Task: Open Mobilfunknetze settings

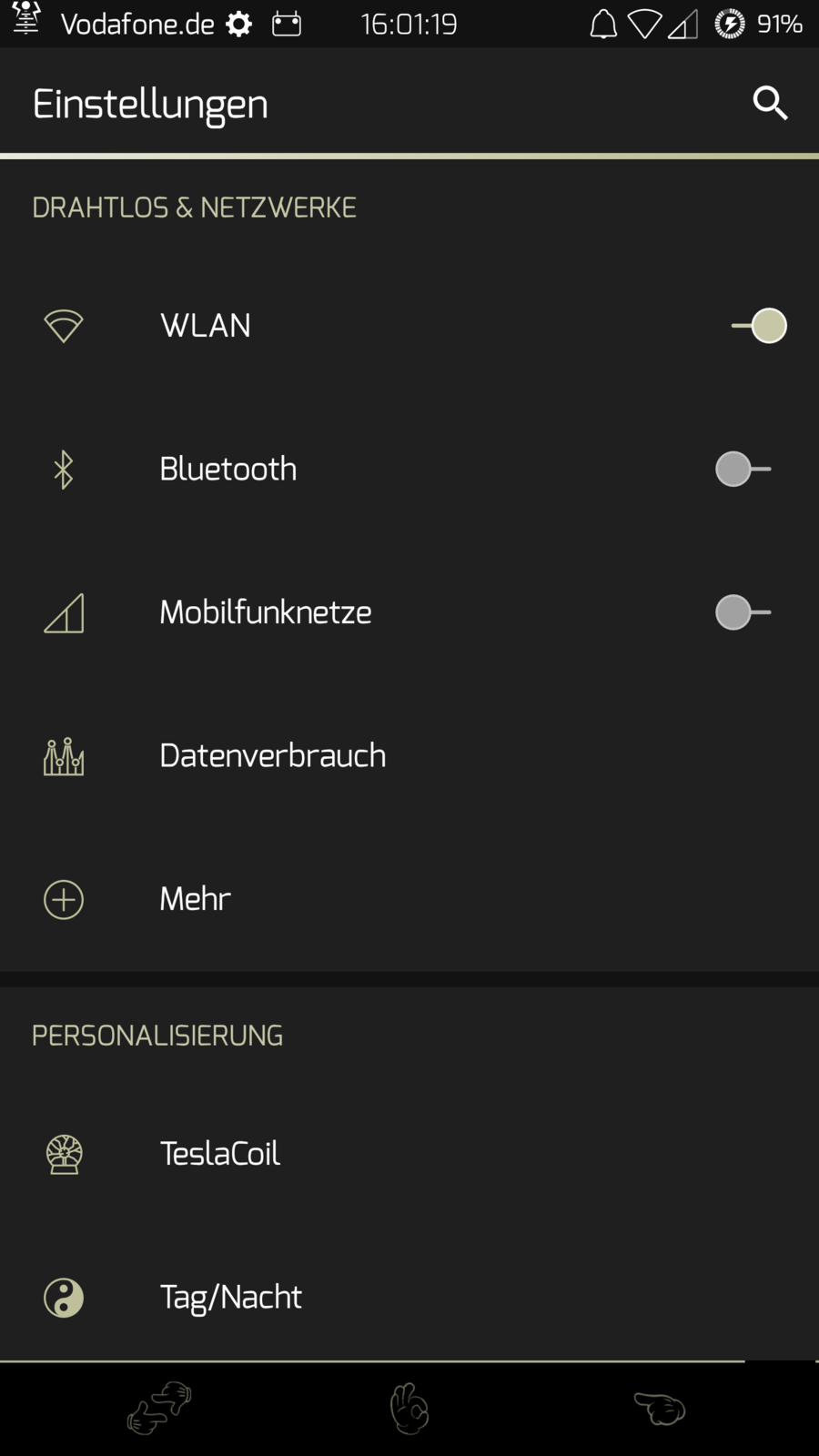Action: 265,612
